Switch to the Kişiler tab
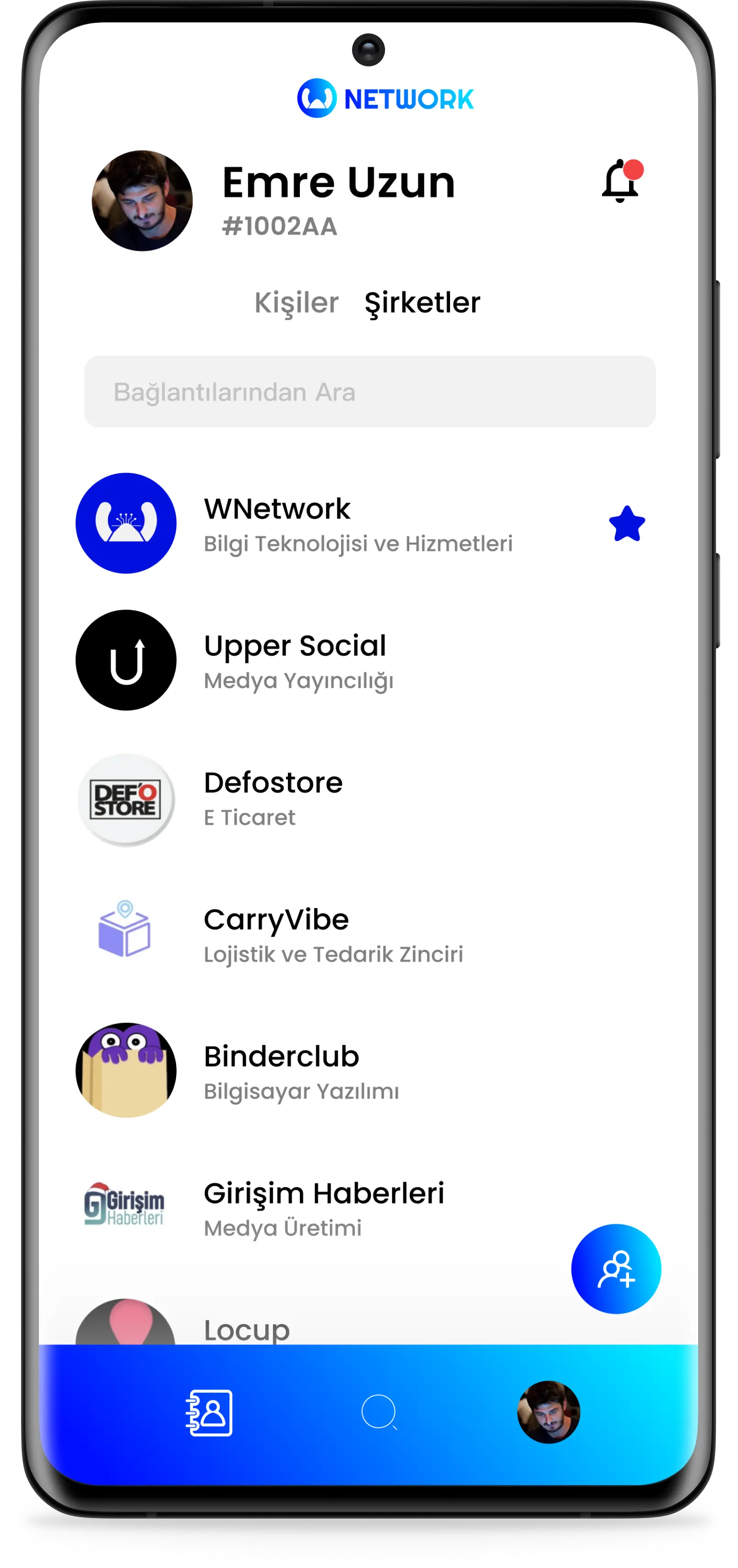 [x=297, y=303]
